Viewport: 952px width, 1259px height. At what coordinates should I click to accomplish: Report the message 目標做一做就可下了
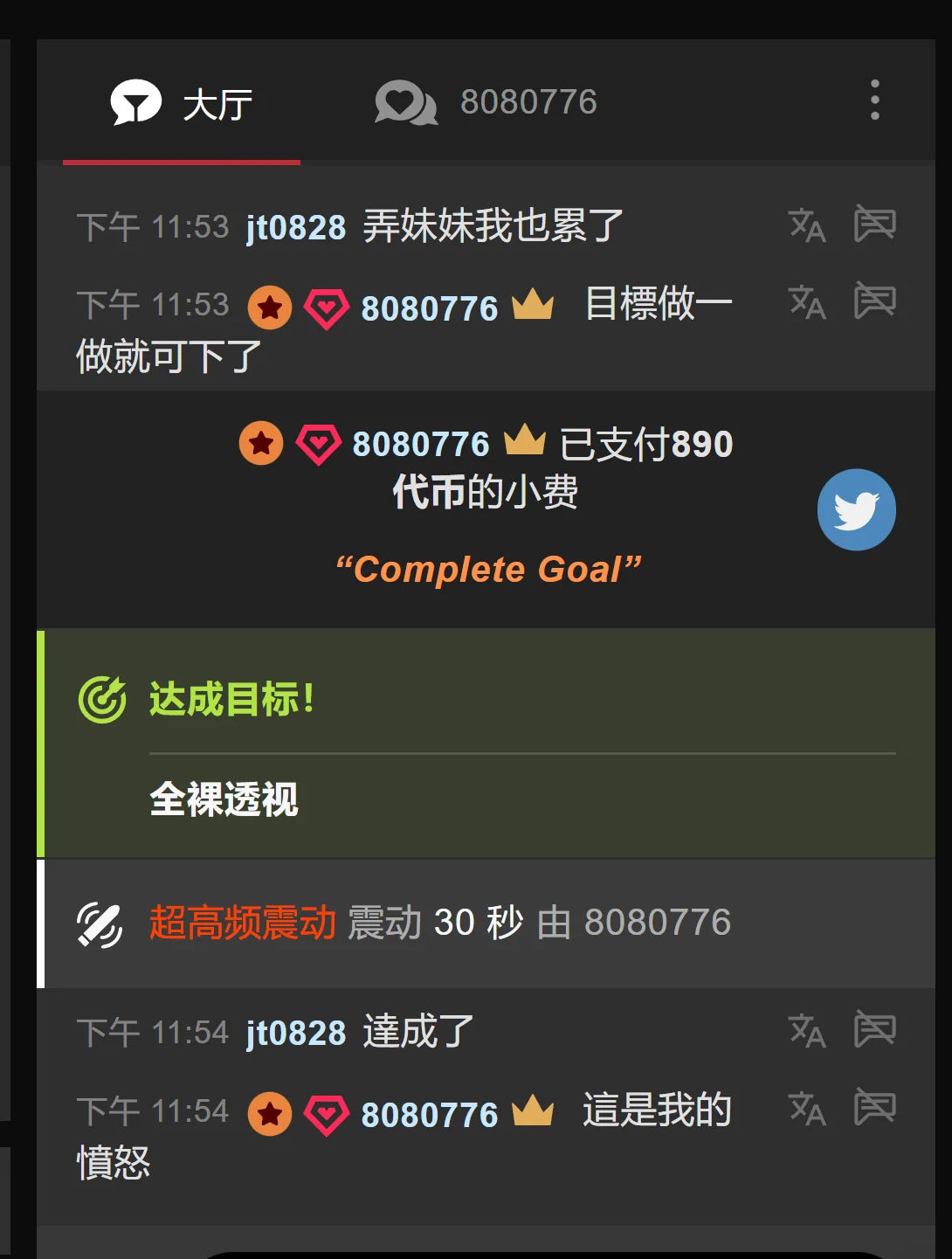pyautogui.click(x=874, y=301)
